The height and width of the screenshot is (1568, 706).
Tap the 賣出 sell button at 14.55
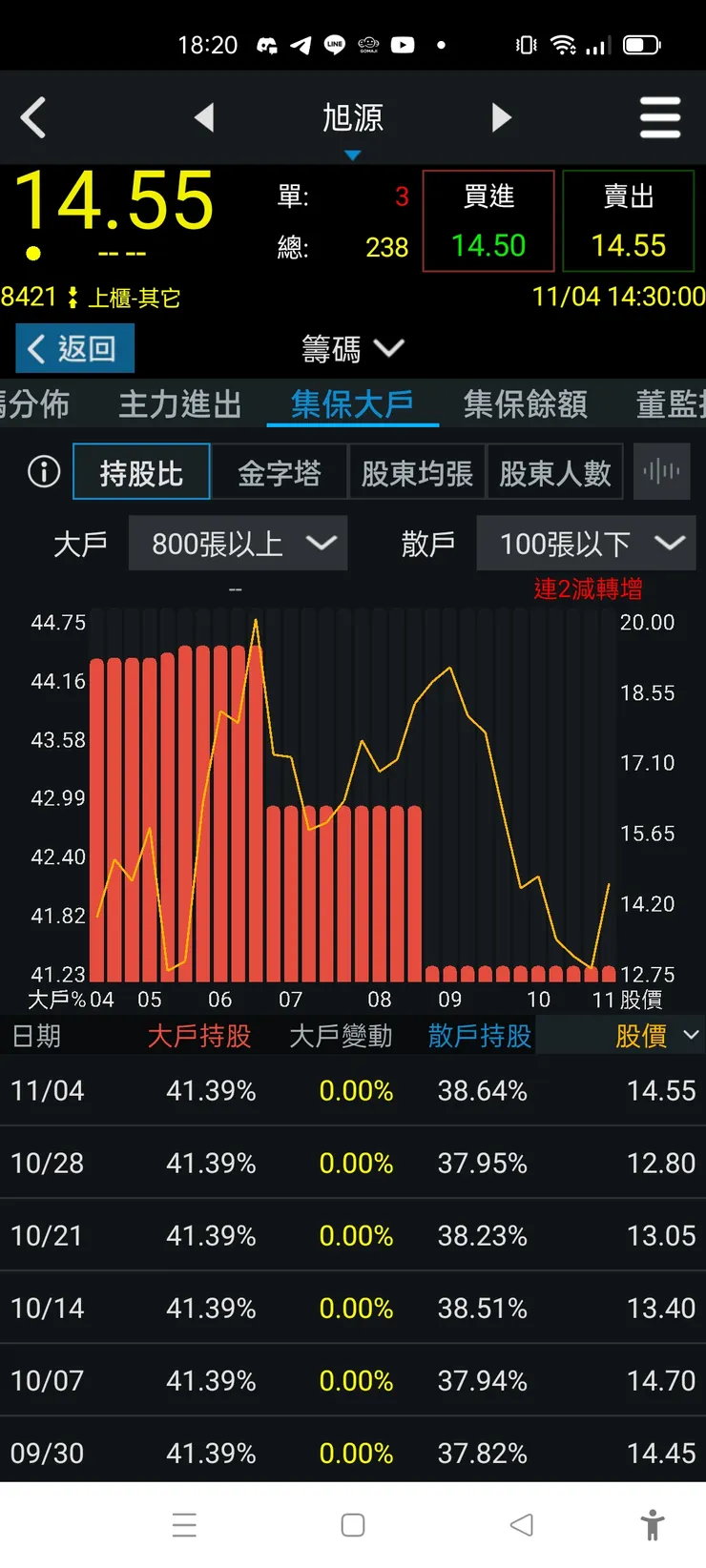629,219
